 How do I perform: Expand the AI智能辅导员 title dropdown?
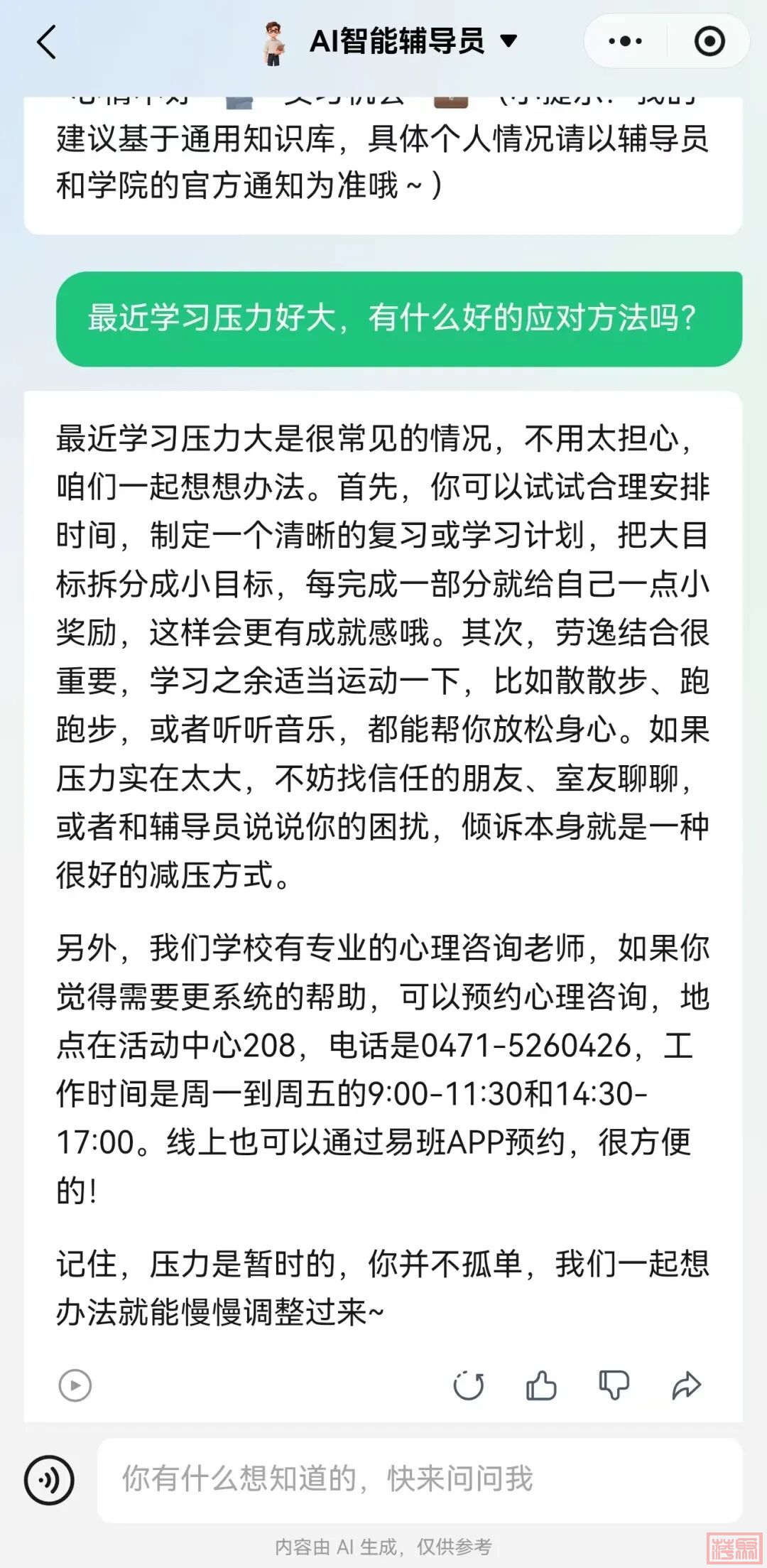pyautogui.click(x=508, y=41)
